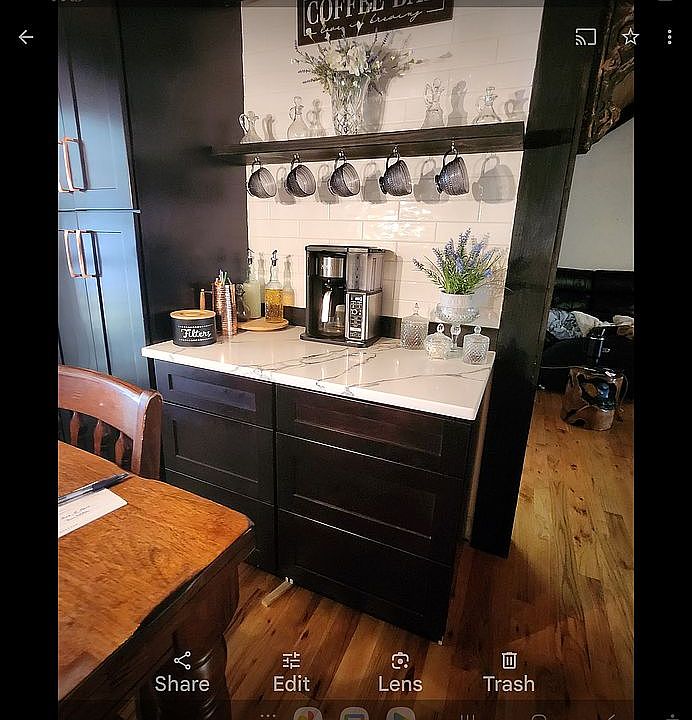Share this photo
The height and width of the screenshot is (720, 692).
pos(182,672)
